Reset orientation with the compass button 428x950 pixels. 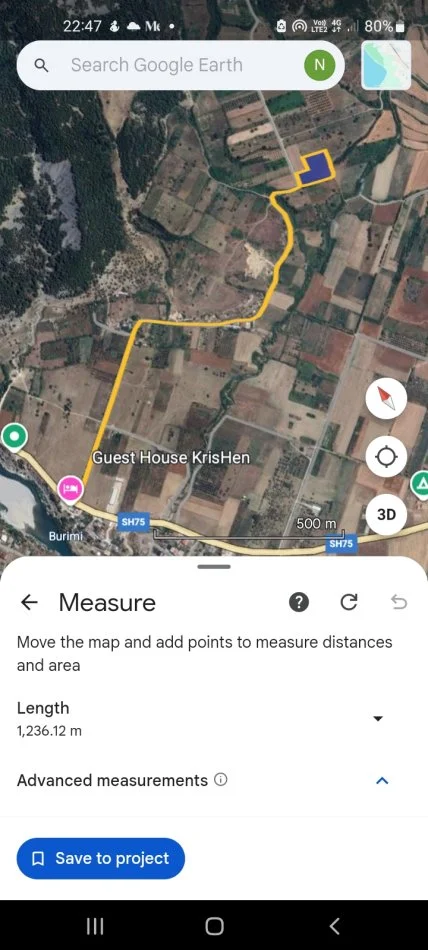[386, 397]
